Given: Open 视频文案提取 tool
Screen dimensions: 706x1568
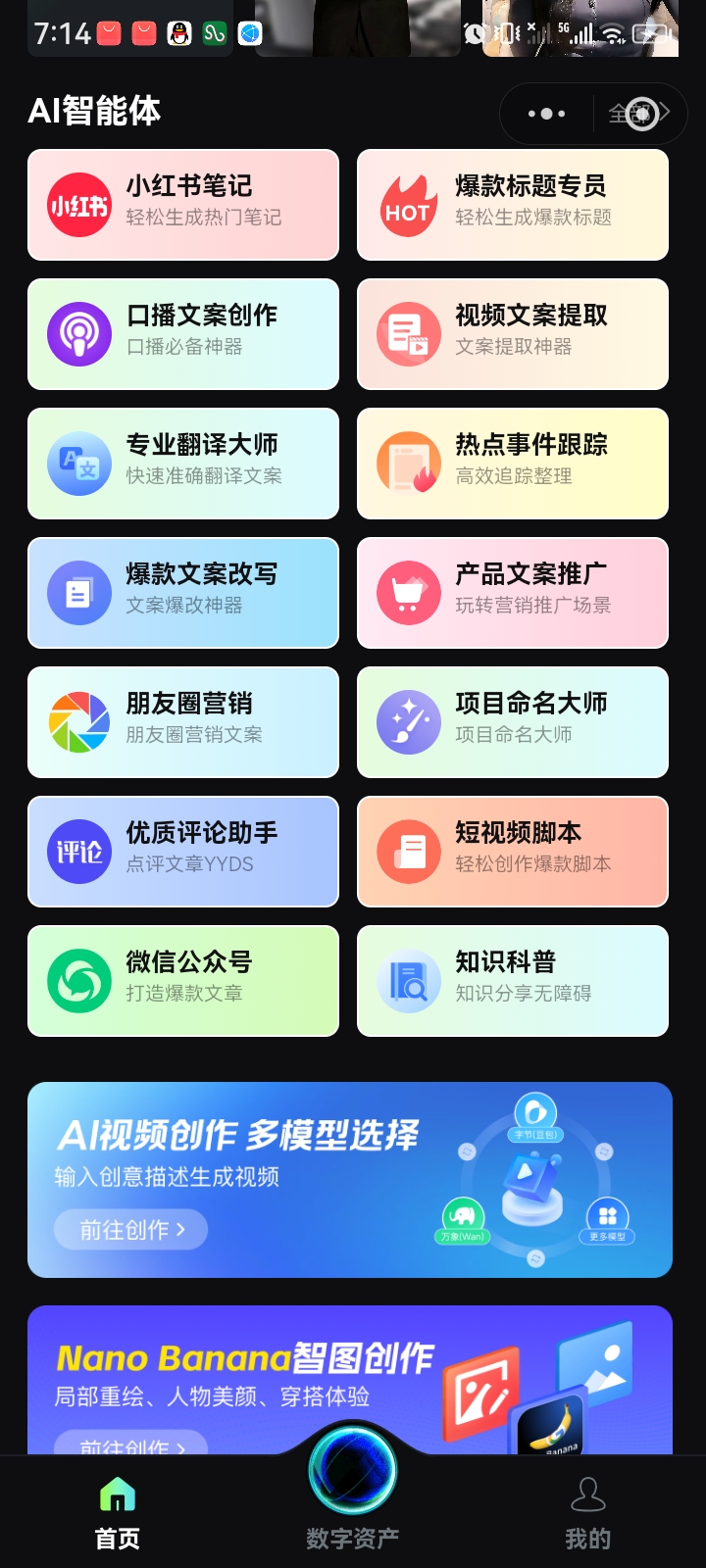Looking at the screenshot, I should [x=513, y=334].
